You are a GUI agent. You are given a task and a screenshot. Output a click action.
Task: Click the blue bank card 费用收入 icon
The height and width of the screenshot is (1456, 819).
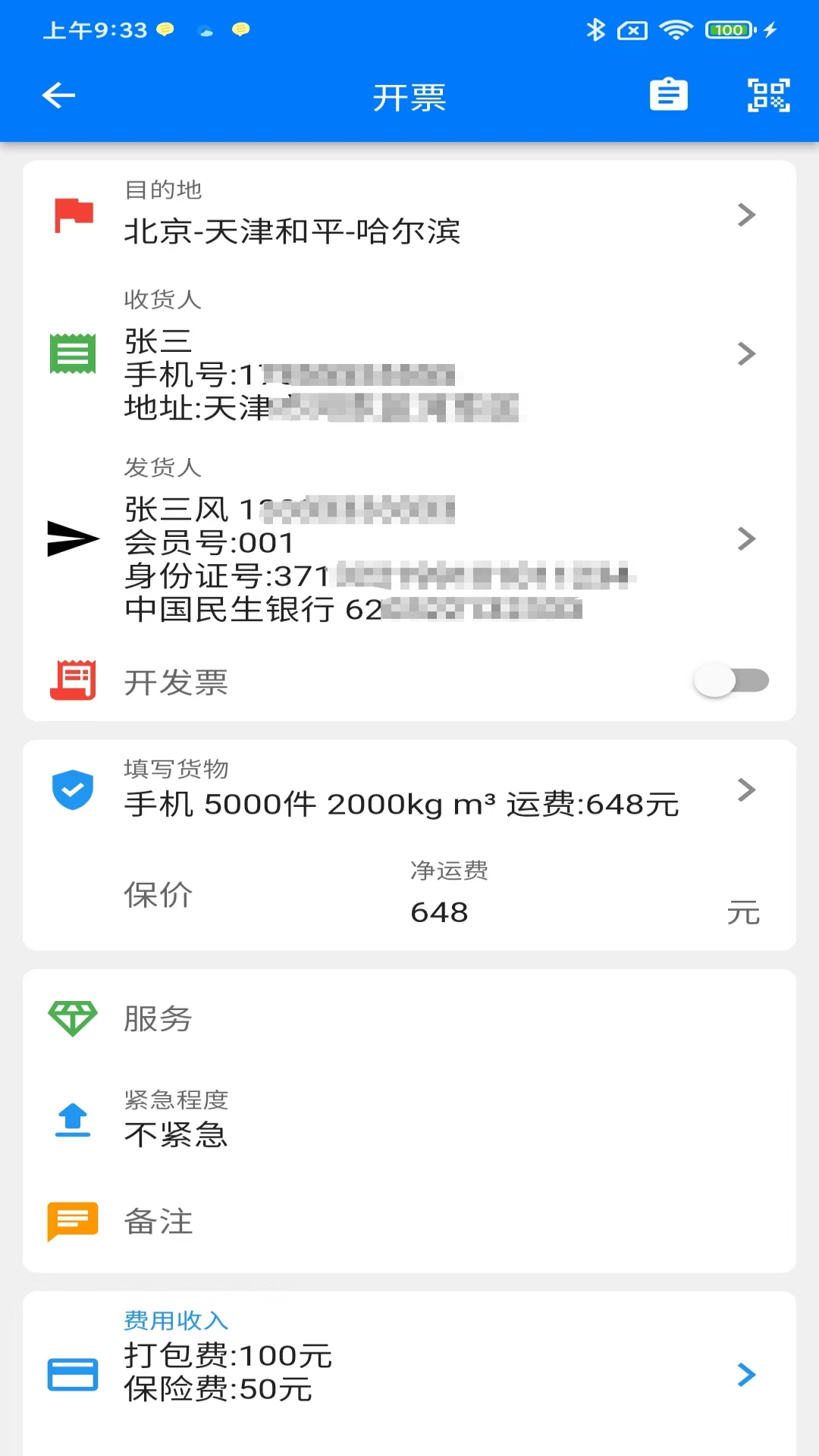pos(72,1373)
